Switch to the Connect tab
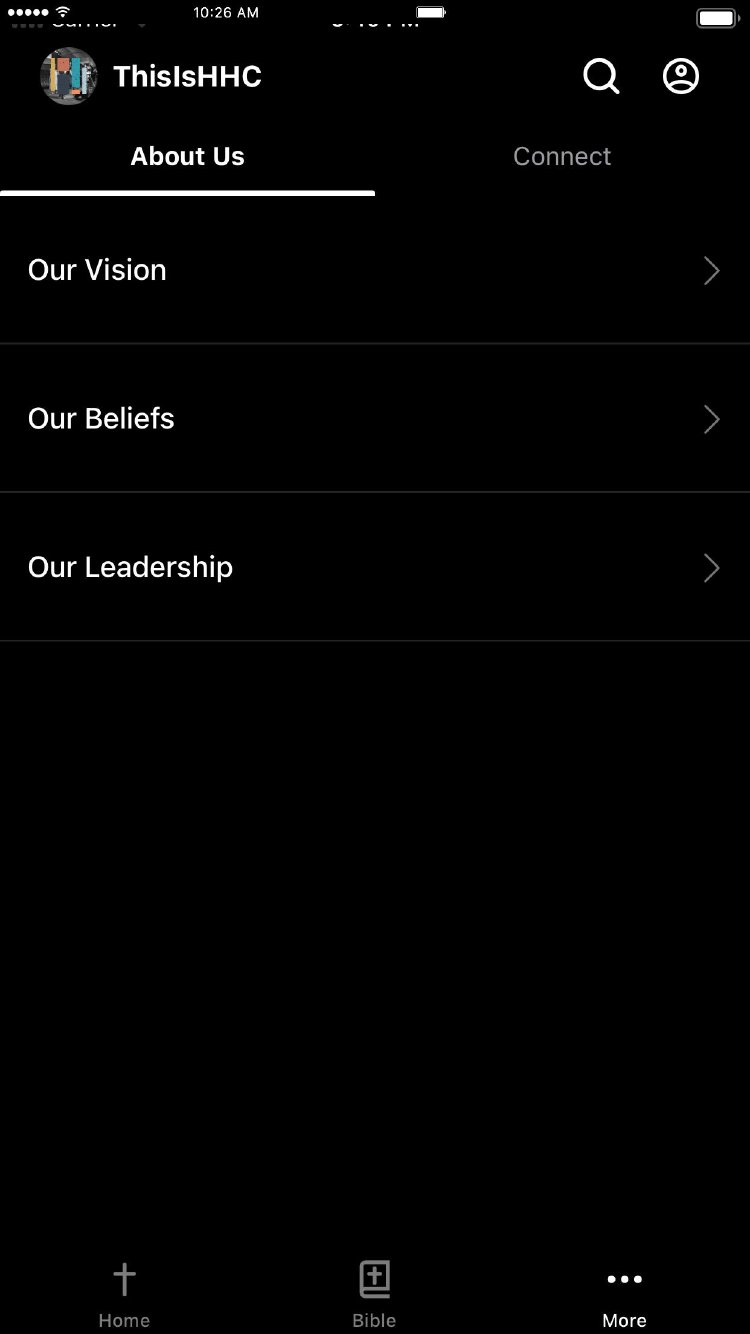 click(562, 157)
